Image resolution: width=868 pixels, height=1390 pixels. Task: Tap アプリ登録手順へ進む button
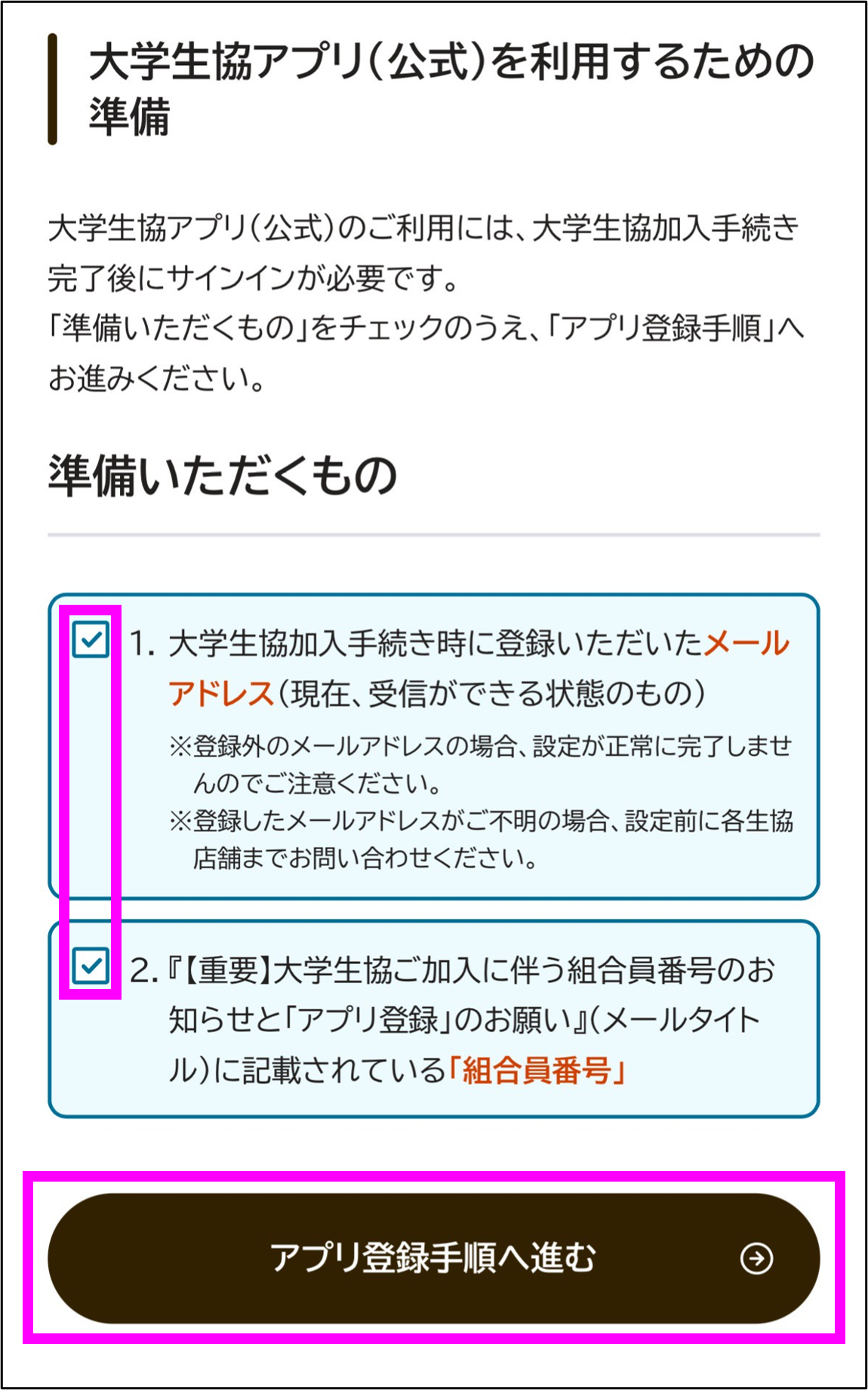pos(433,1258)
